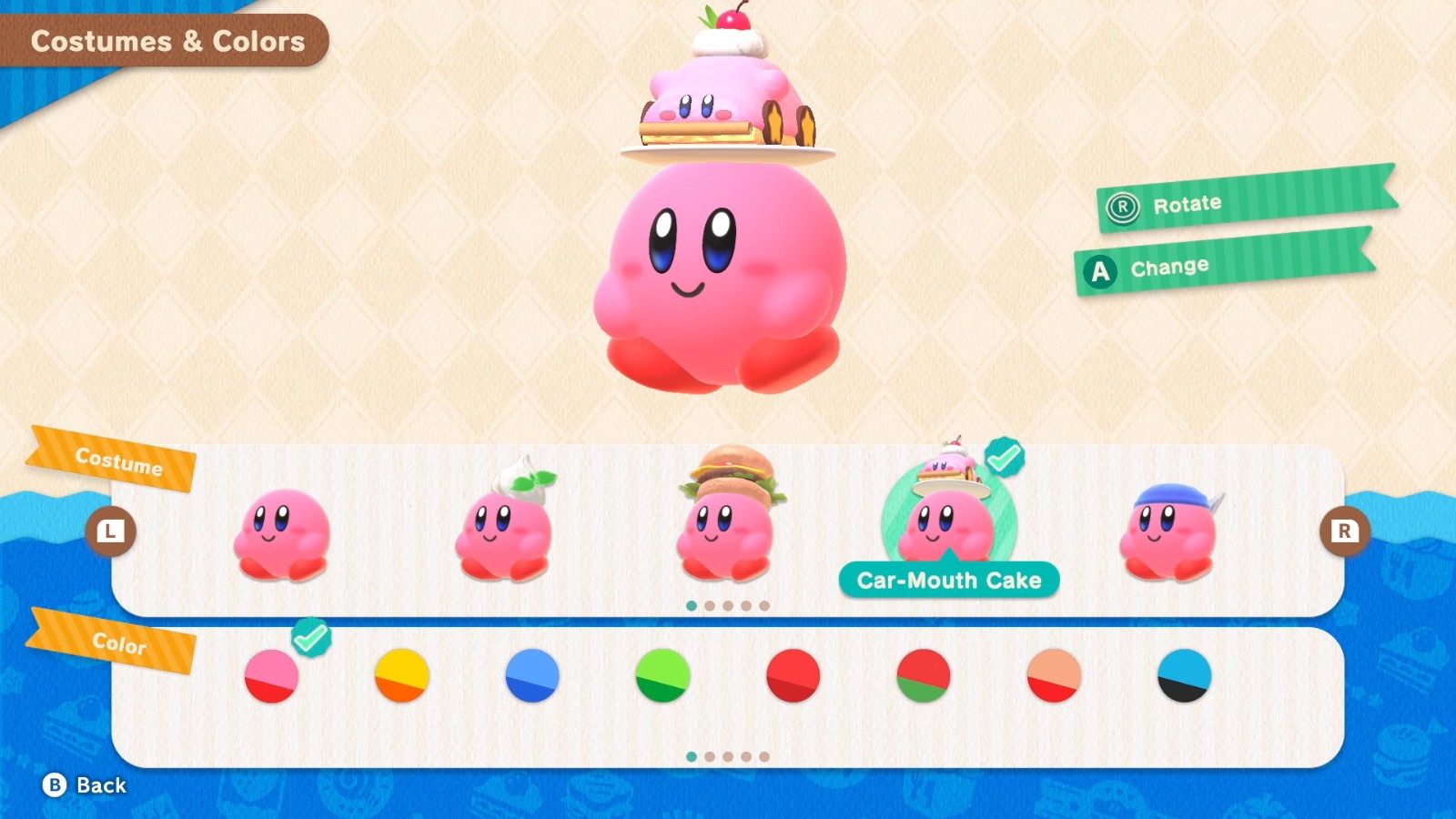Select the pink and red color
This screenshot has width=1456, height=819.
point(271,676)
